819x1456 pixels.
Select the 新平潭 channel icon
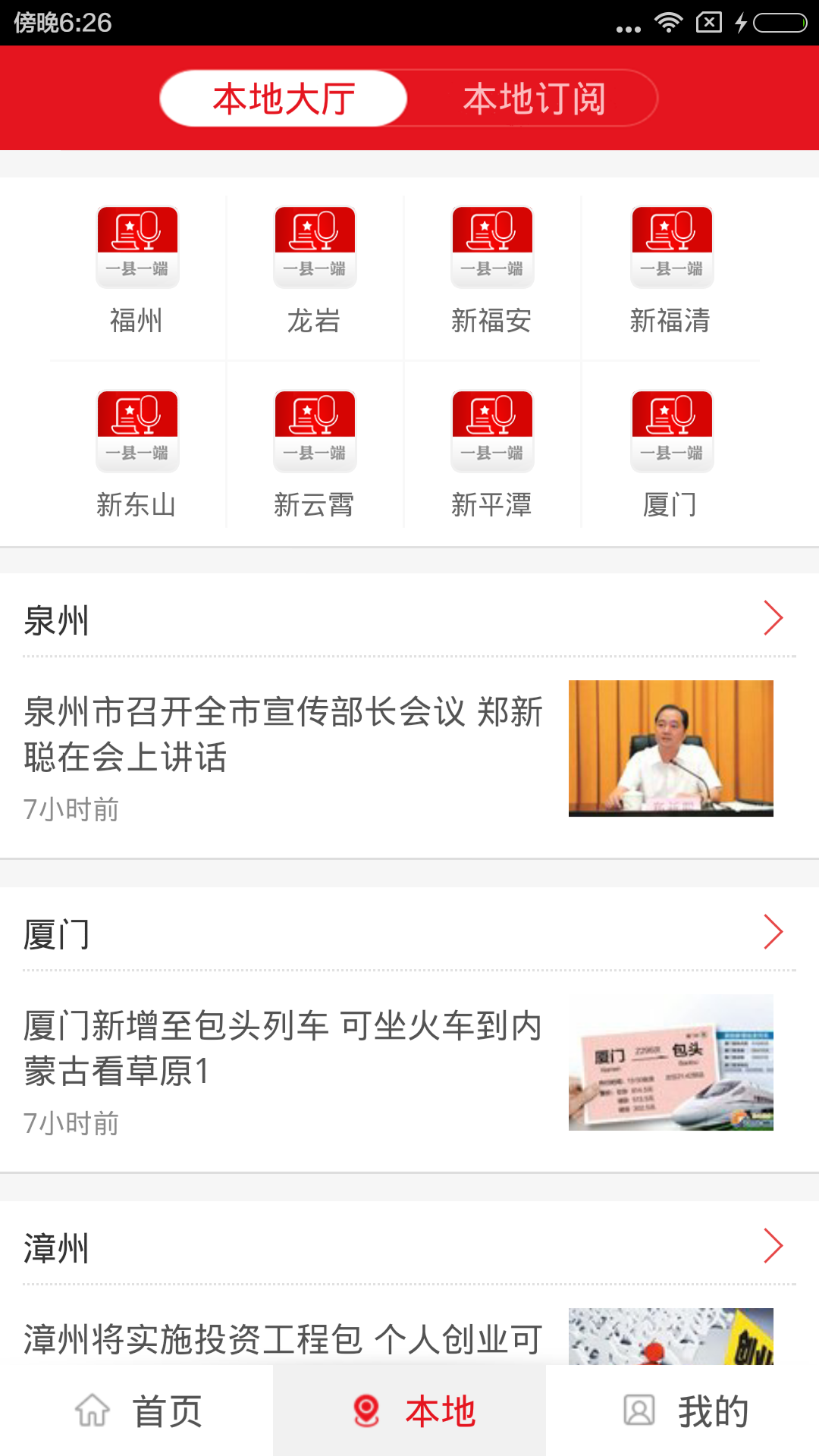pyautogui.click(x=492, y=429)
